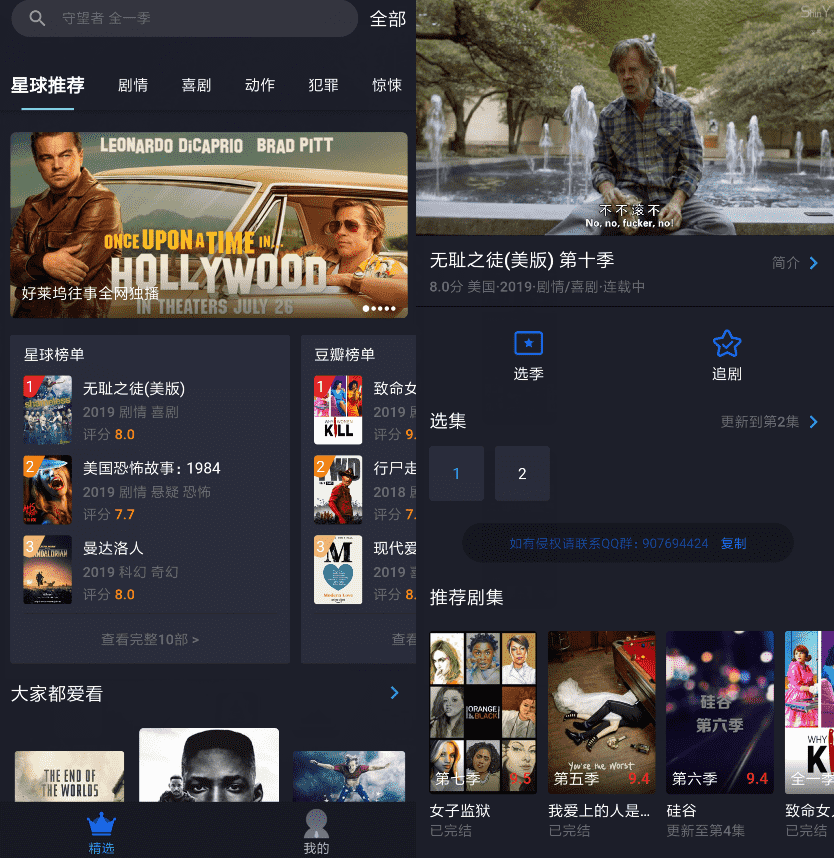Viewport: 834px width, 858px height.
Task: Open the Once Upon a Time in Hollywood banner
Action: coord(209,225)
